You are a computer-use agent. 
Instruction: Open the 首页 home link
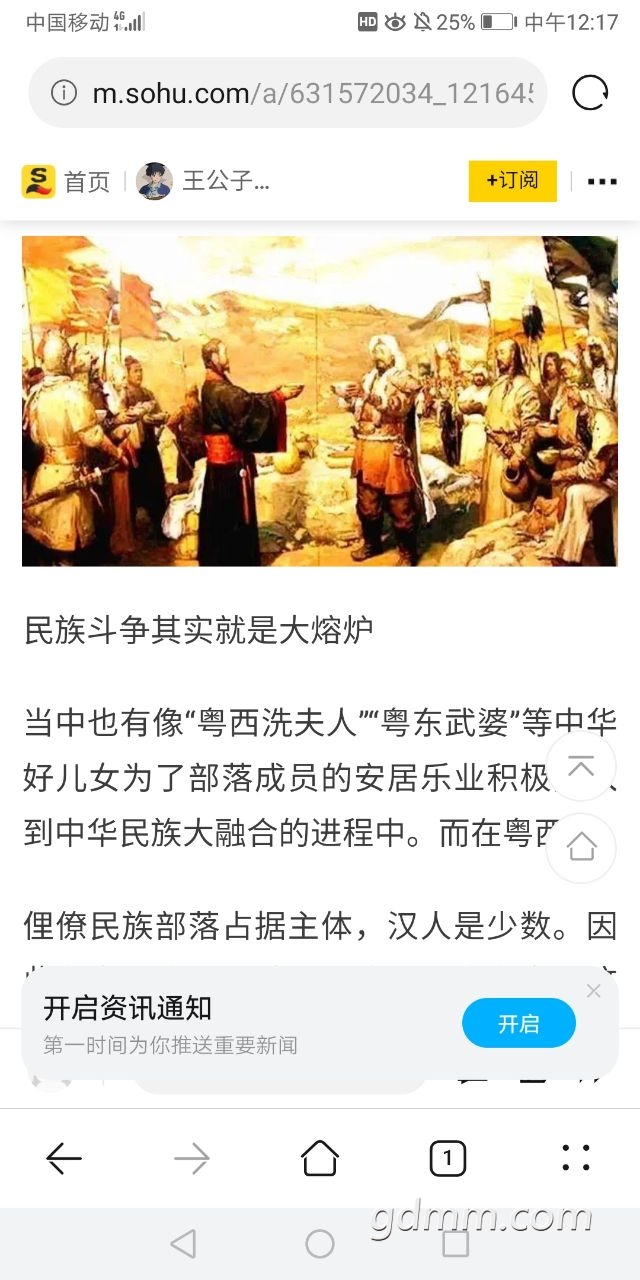coord(67,181)
